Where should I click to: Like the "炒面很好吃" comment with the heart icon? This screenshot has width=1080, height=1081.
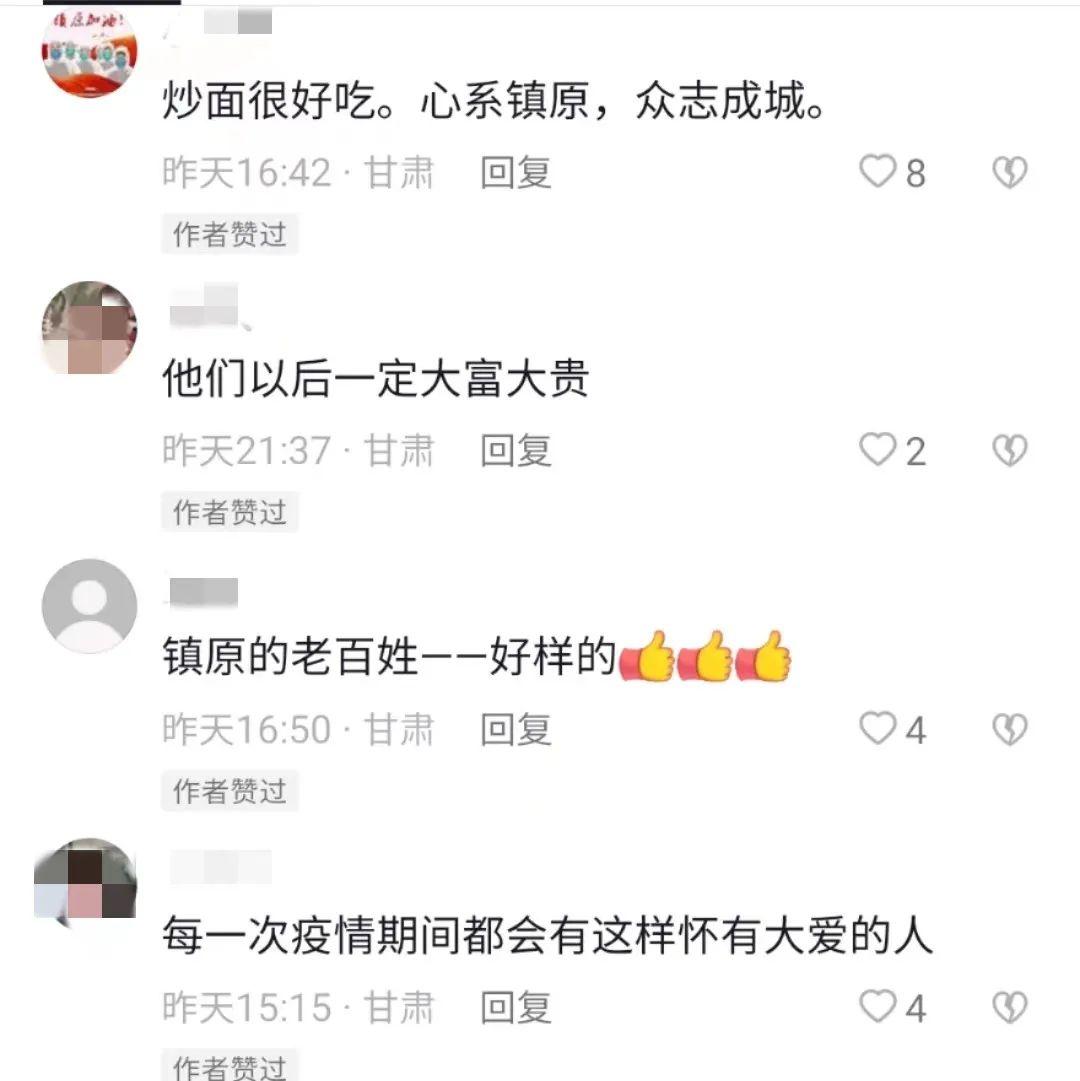[x=878, y=172]
